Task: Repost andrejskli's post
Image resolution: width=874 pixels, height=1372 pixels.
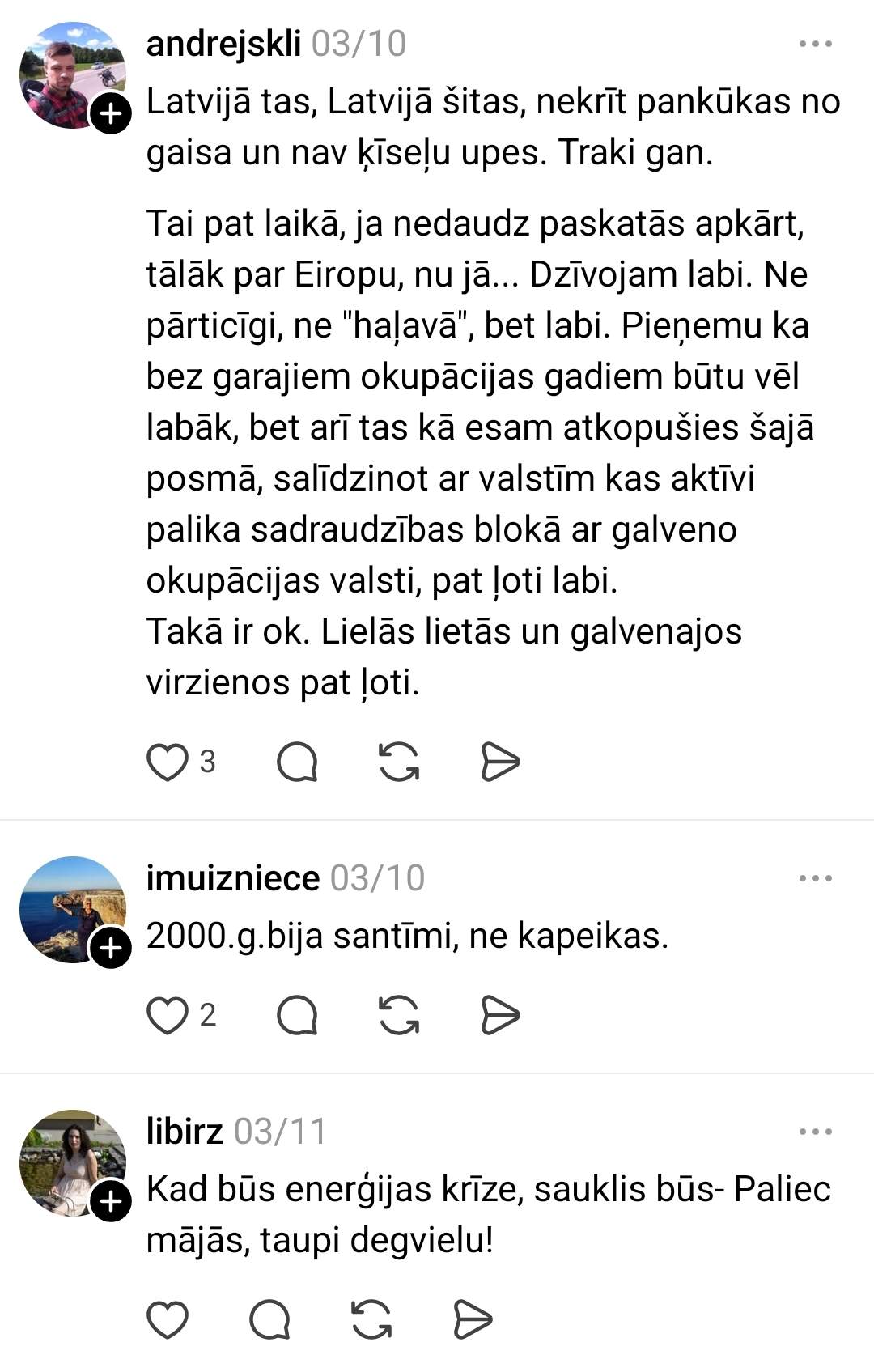Action: [x=399, y=762]
